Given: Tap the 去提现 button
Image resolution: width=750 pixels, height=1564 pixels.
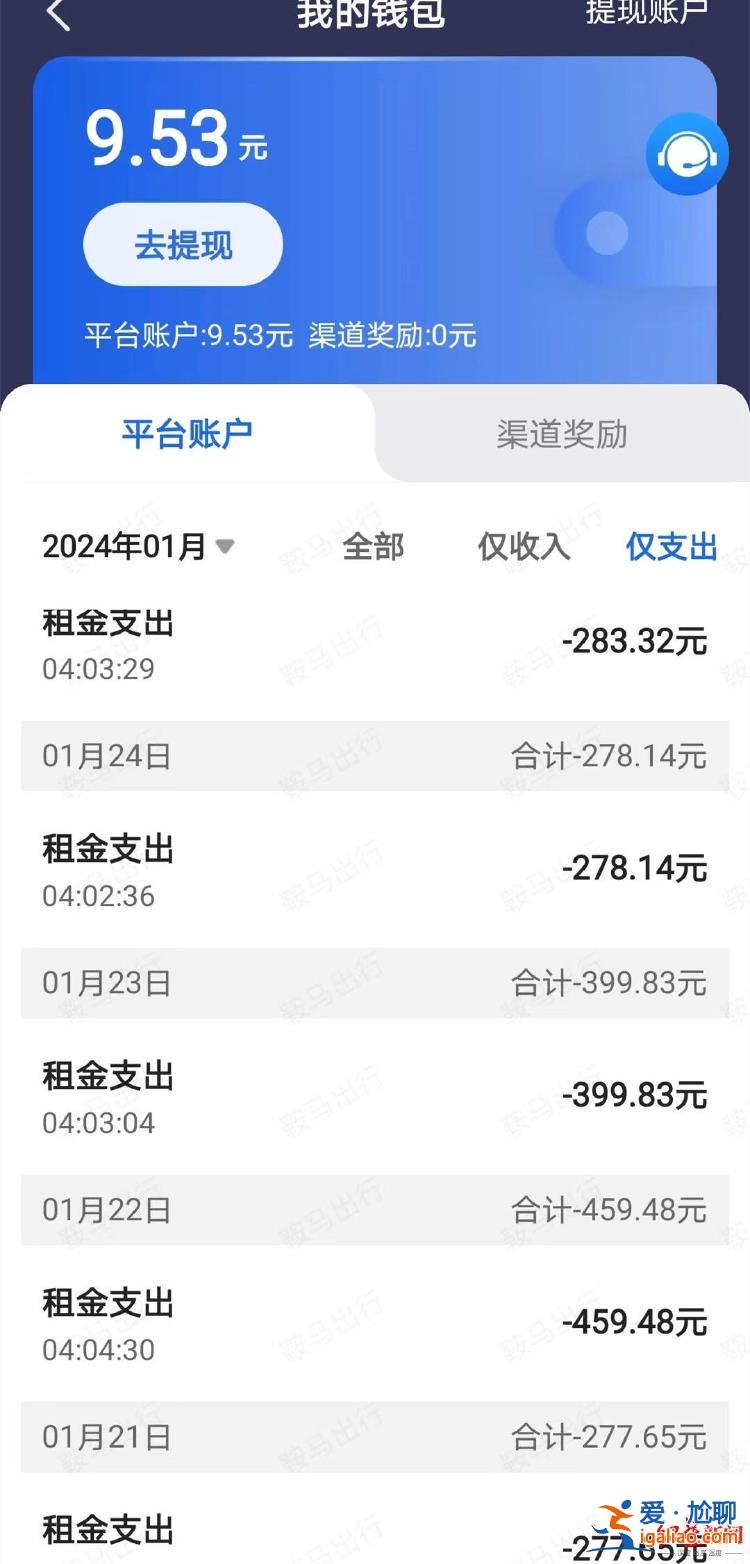Looking at the screenshot, I should pos(183,245).
